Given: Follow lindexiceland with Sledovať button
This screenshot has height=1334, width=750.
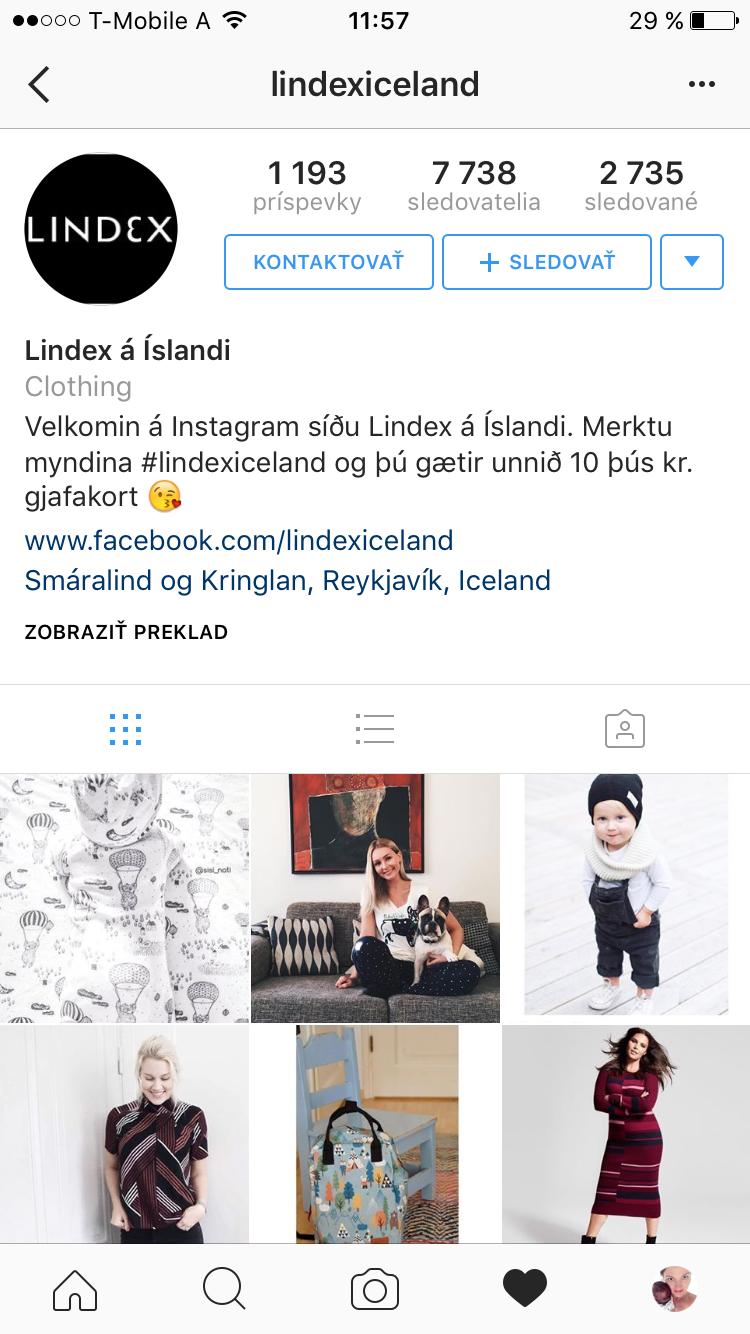Looking at the screenshot, I should 547,262.
